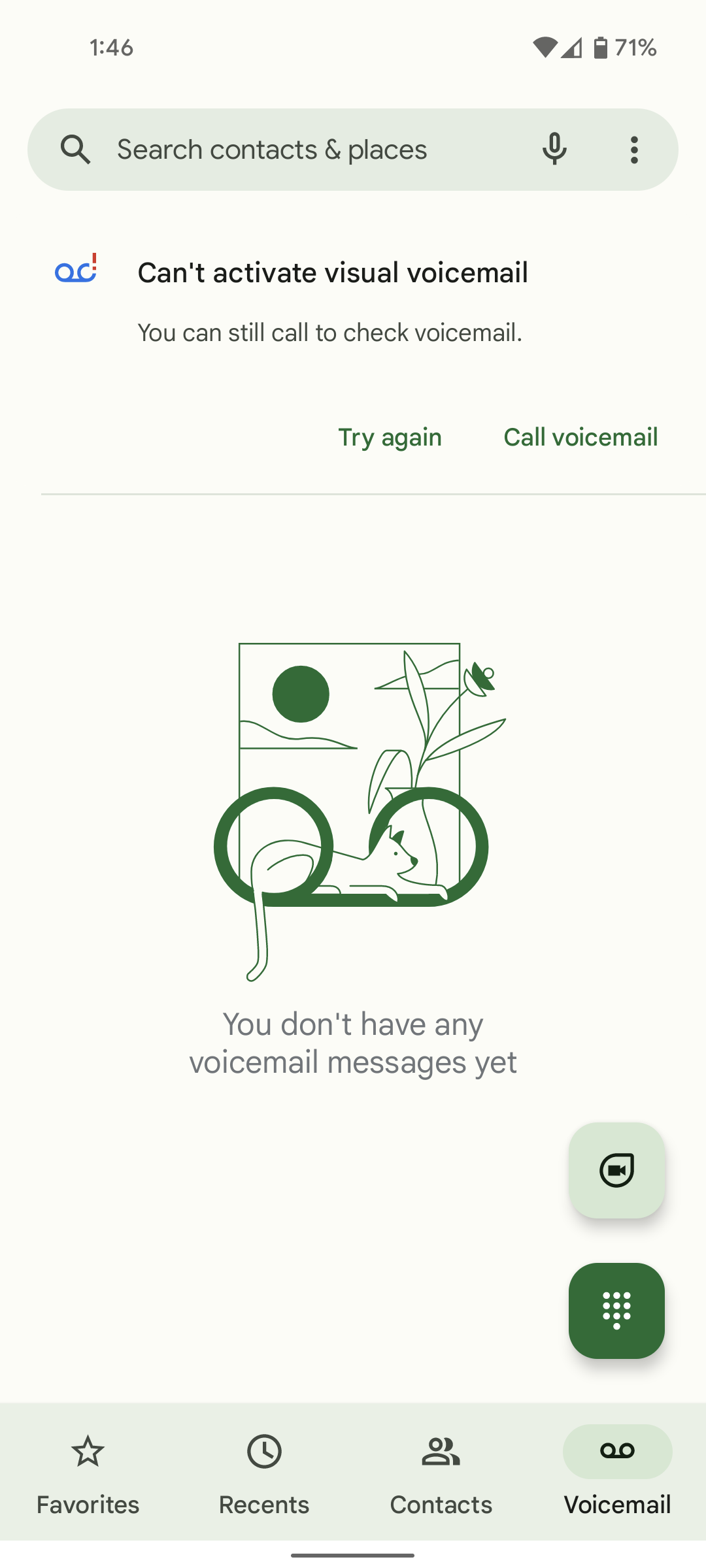Open the search magnifying glass icon

(76, 149)
